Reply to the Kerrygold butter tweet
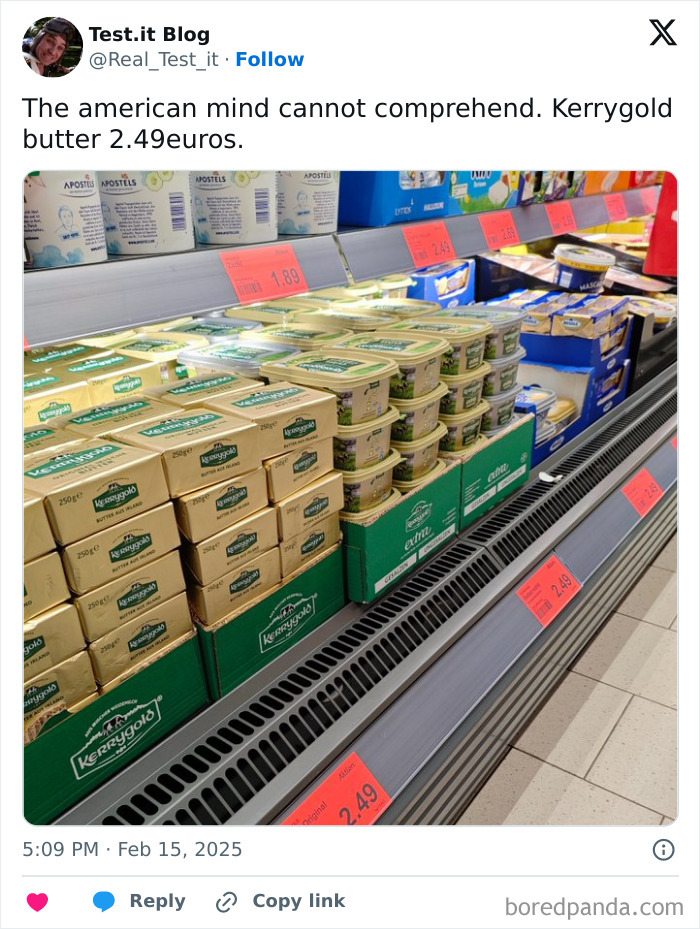This screenshot has width=700, height=929. coord(139,901)
